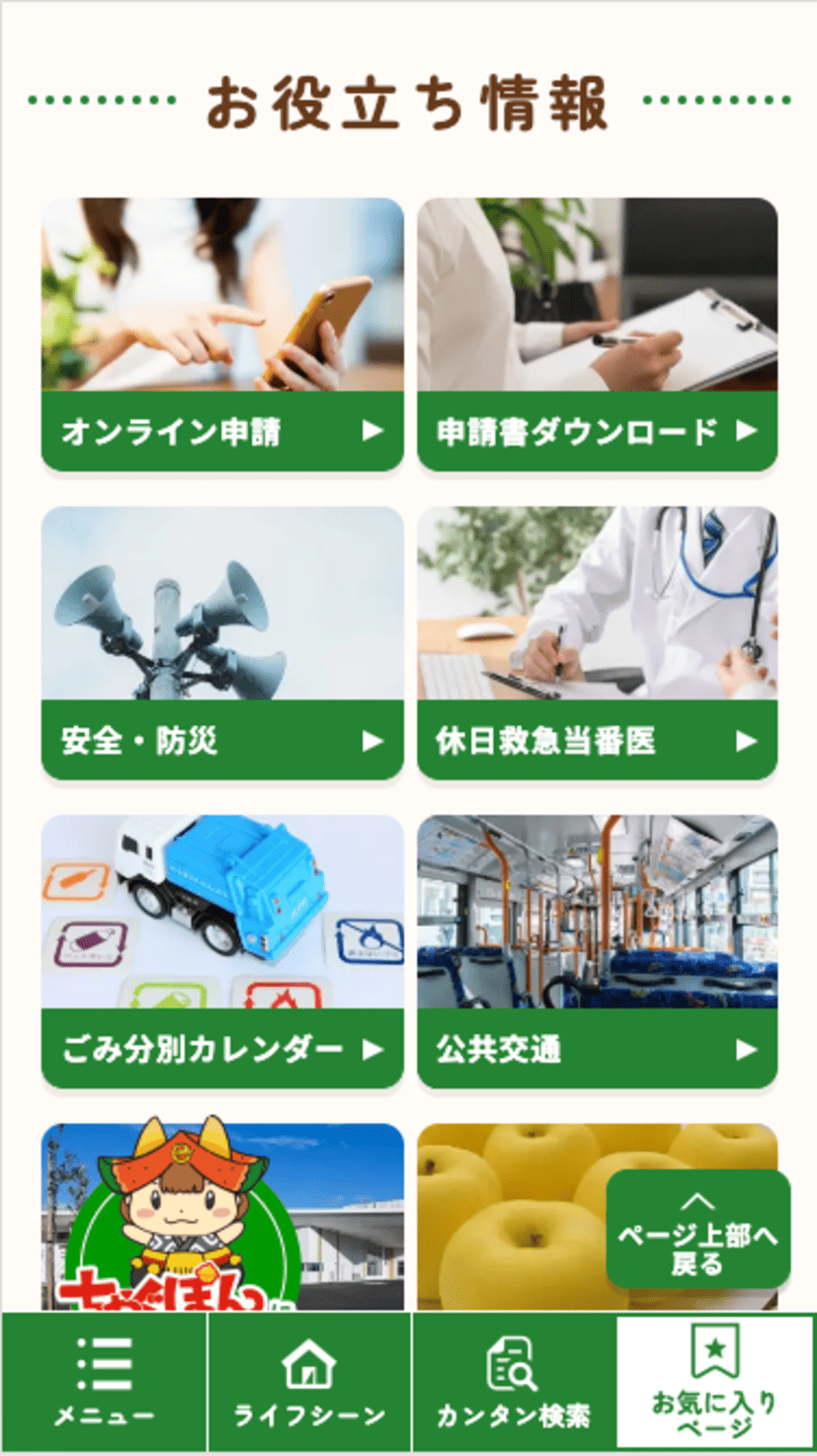Open the カンタン検索 tab

click(514, 1382)
